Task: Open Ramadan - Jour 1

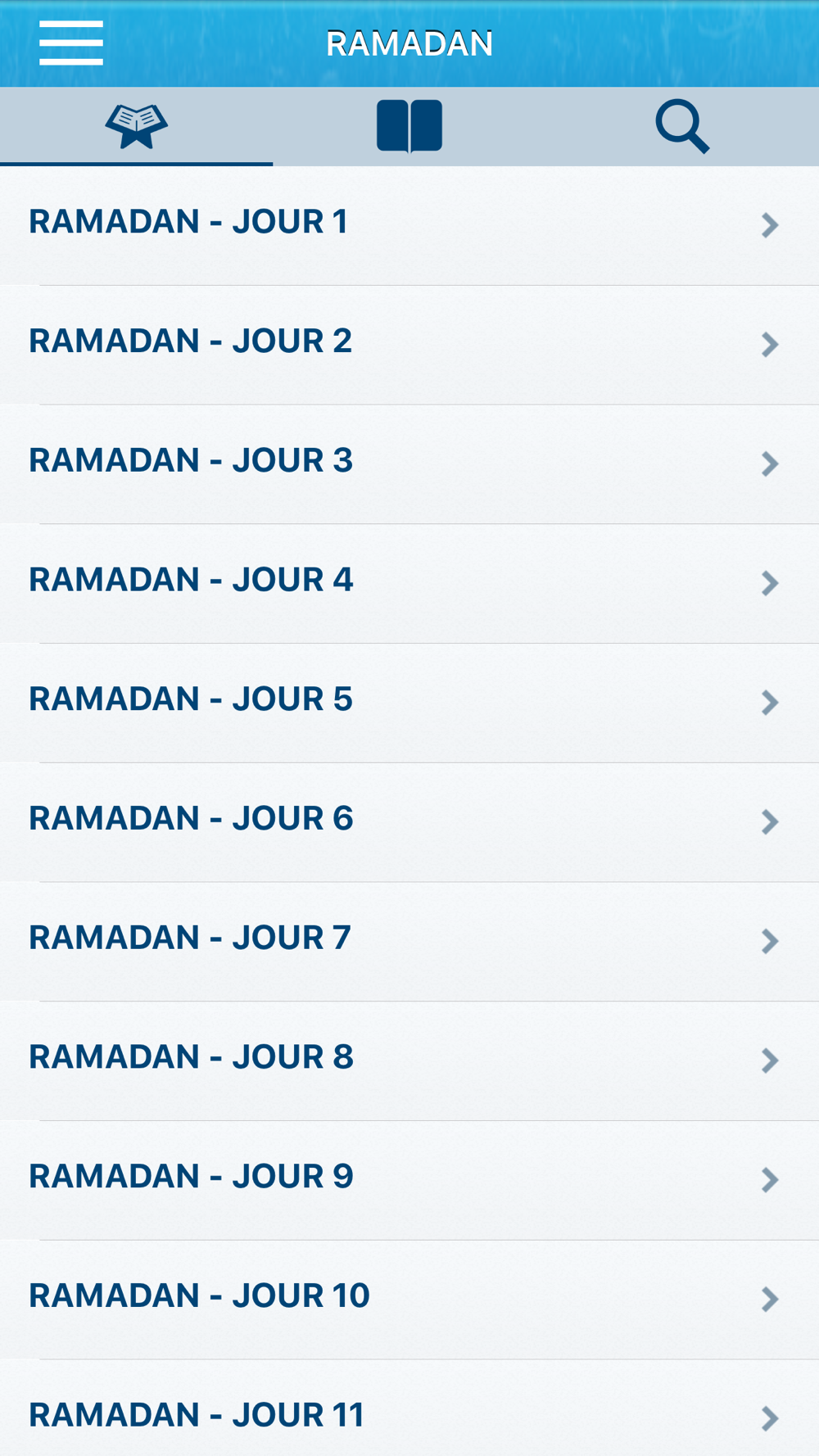Action: [x=409, y=226]
